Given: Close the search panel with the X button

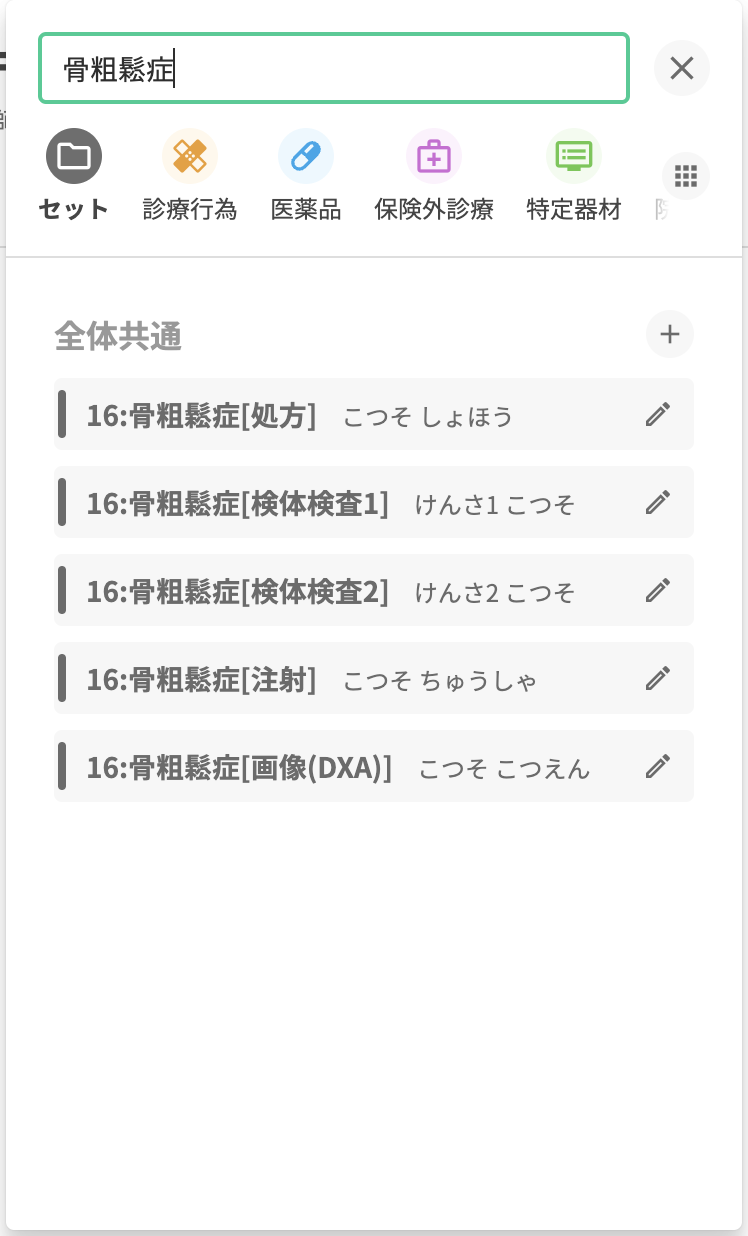Looking at the screenshot, I should (x=682, y=68).
